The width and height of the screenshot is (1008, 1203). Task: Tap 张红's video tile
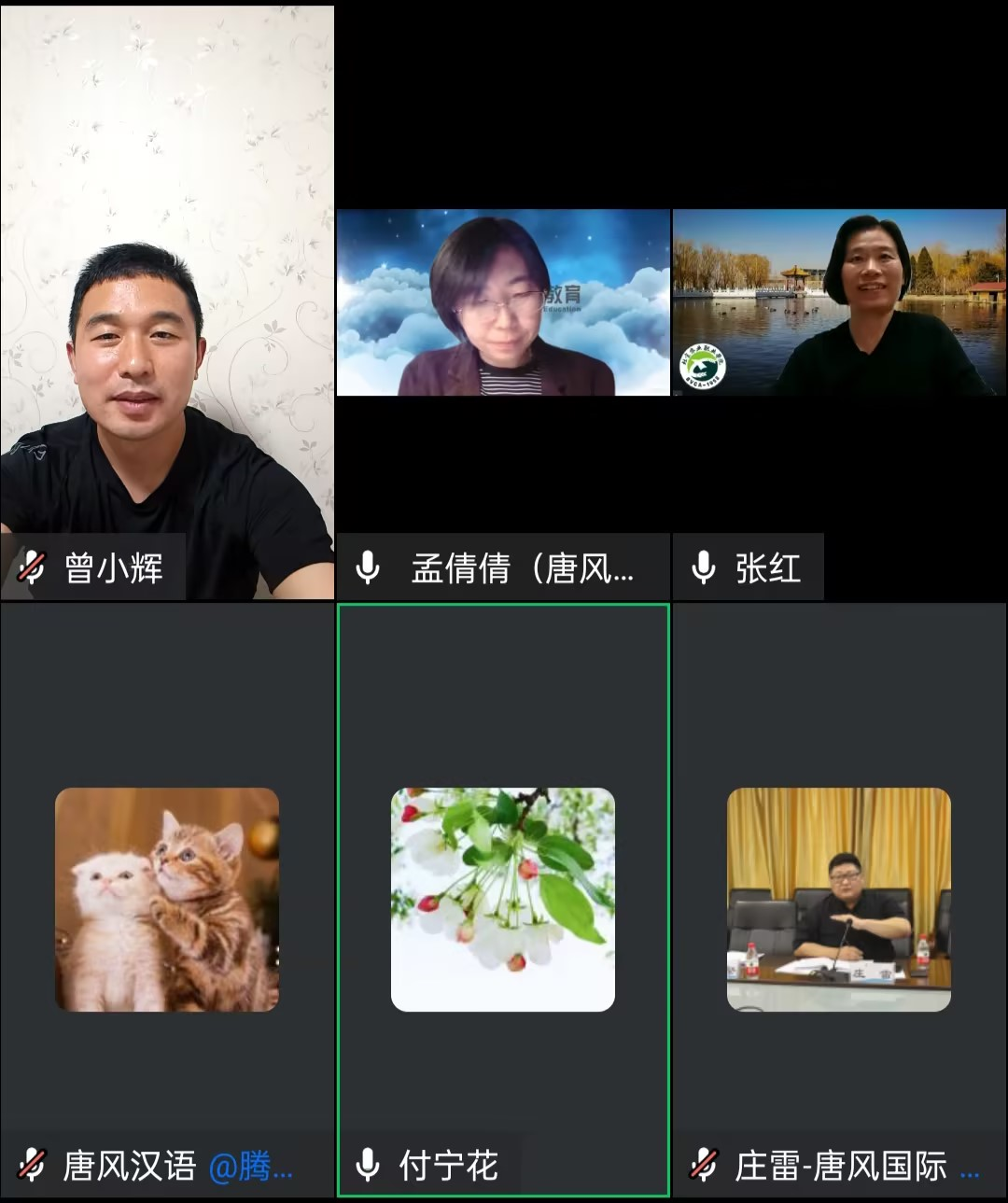click(x=840, y=302)
